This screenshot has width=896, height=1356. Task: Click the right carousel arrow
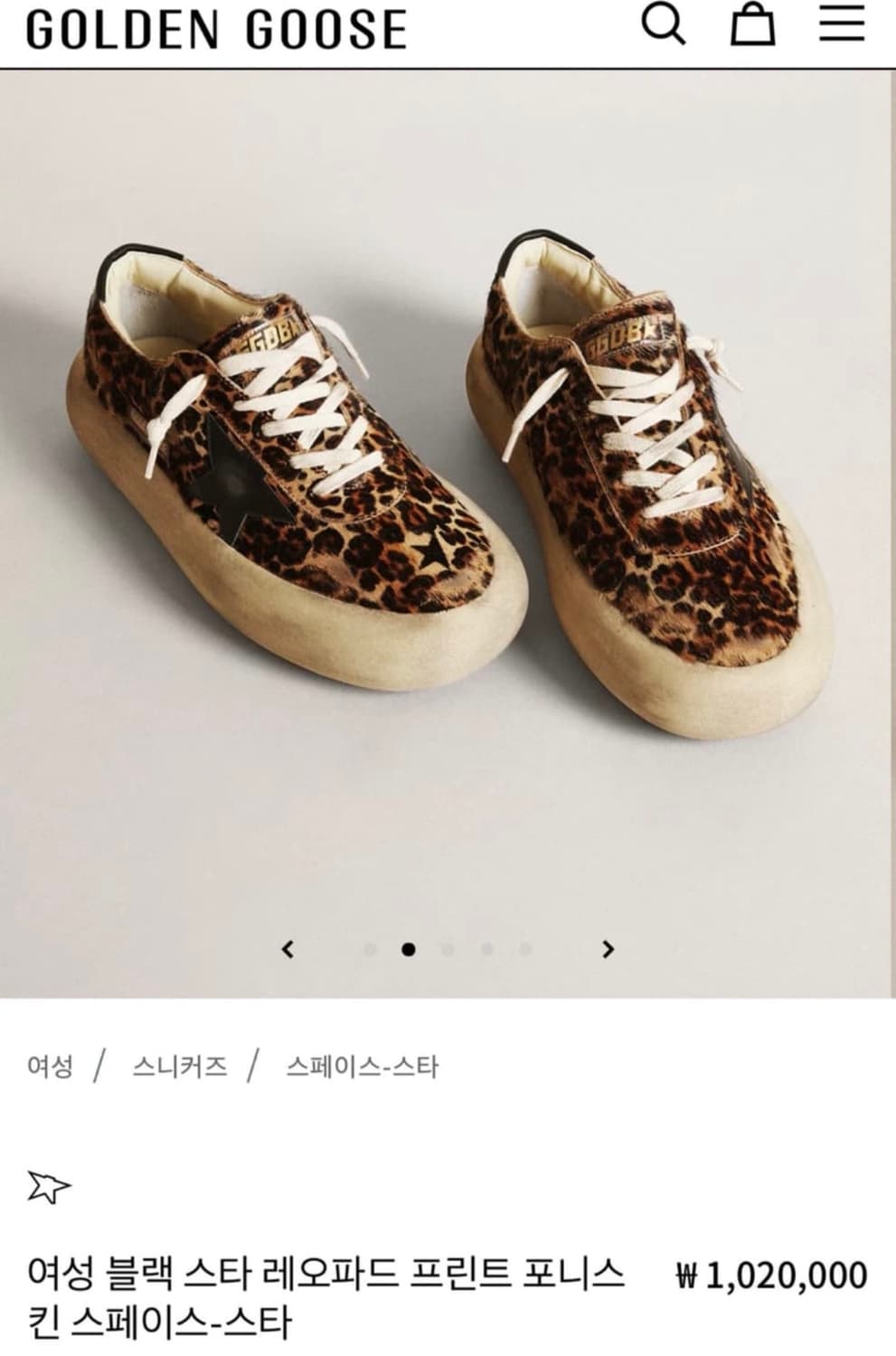click(607, 948)
